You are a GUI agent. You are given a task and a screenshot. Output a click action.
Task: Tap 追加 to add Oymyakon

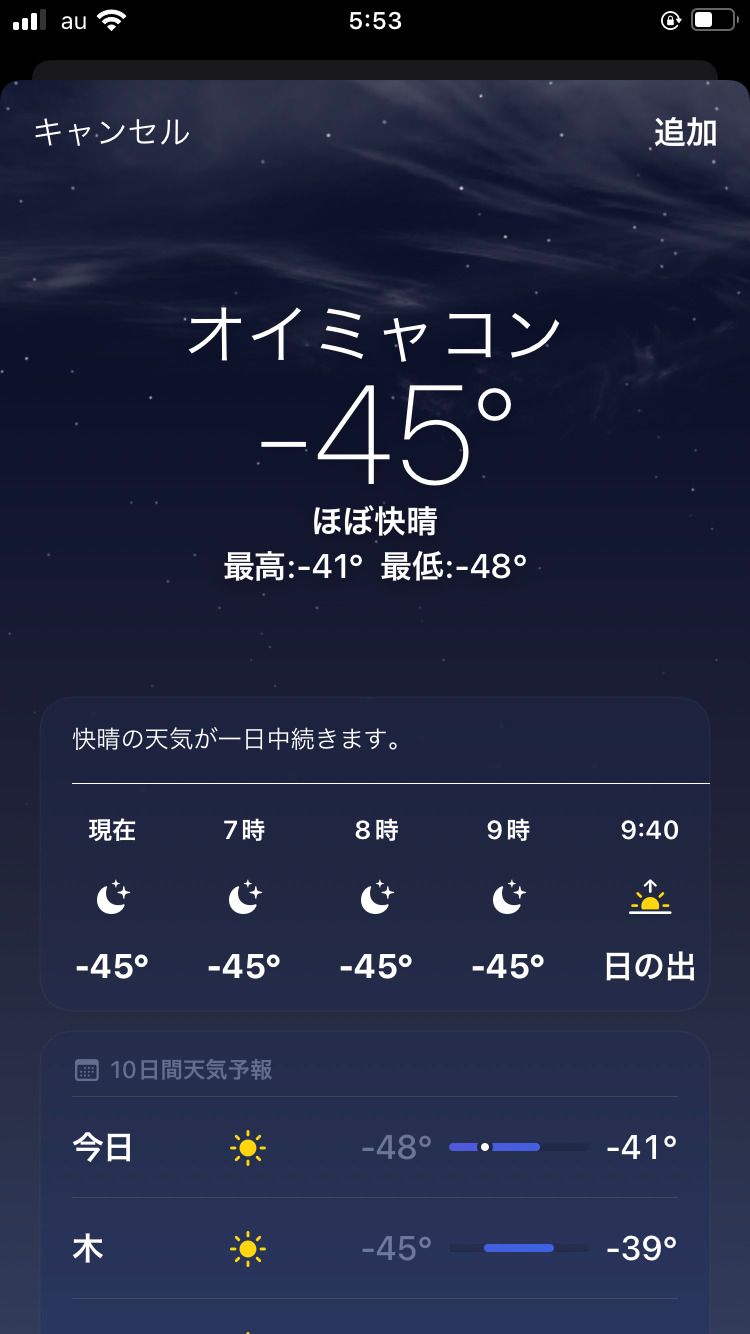coord(685,132)
